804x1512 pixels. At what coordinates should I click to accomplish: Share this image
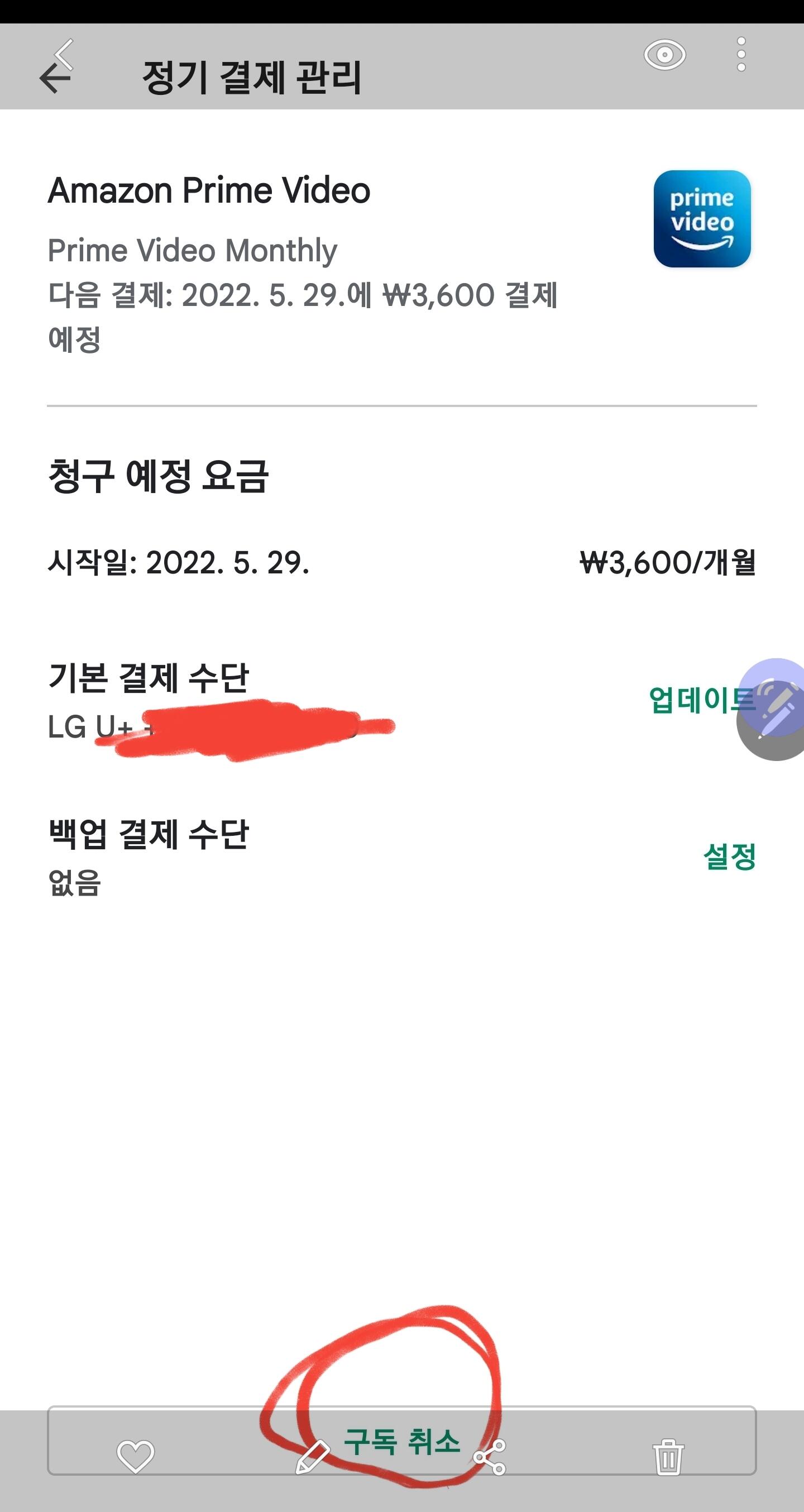click(x=490, y=1457)
